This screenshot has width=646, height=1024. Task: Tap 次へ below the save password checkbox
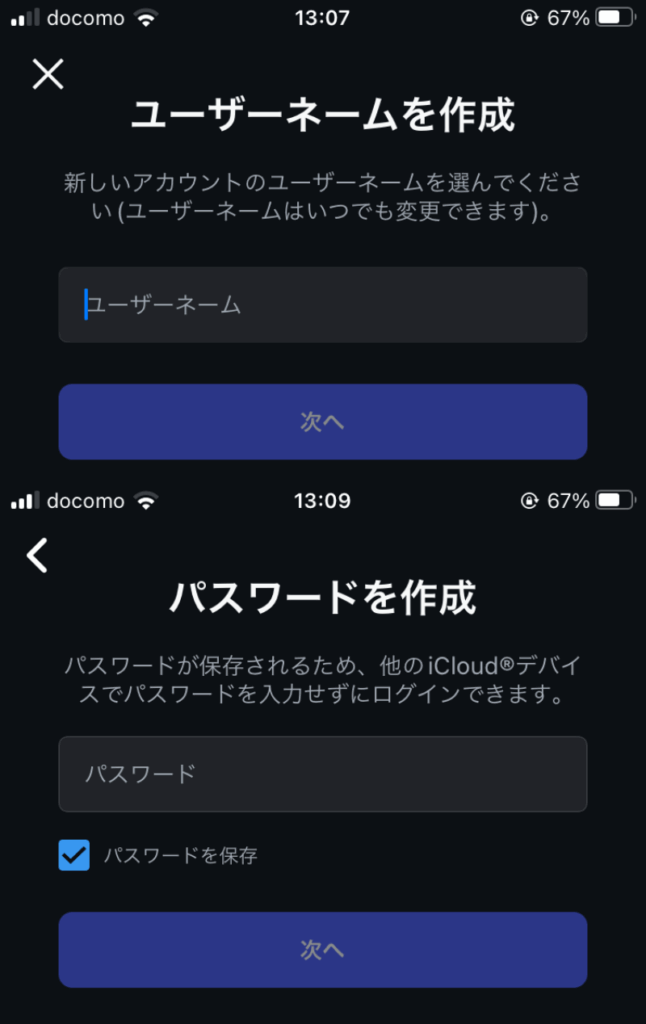tap(322, 950)
